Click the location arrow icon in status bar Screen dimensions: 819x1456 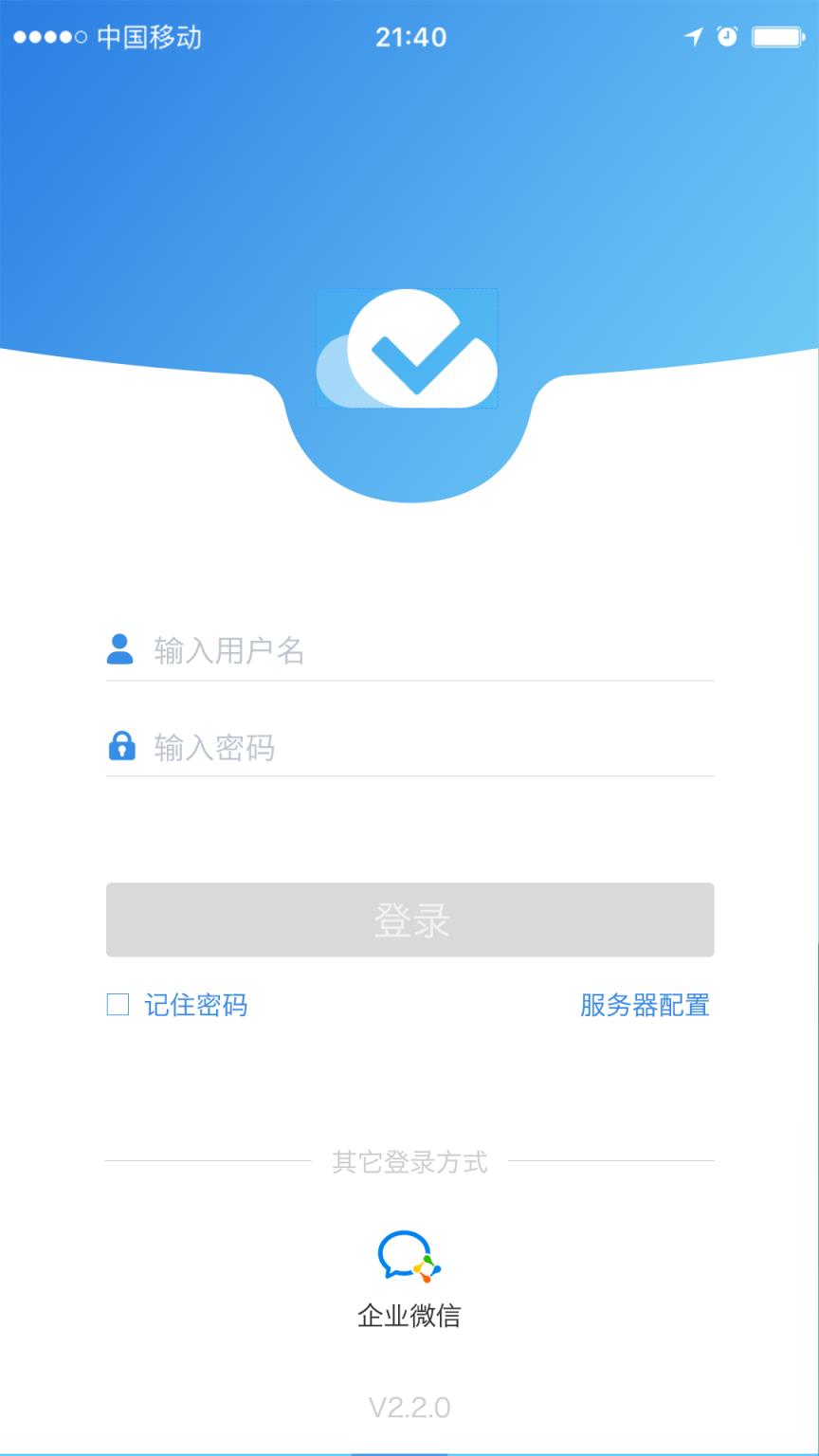coord(693,38)
